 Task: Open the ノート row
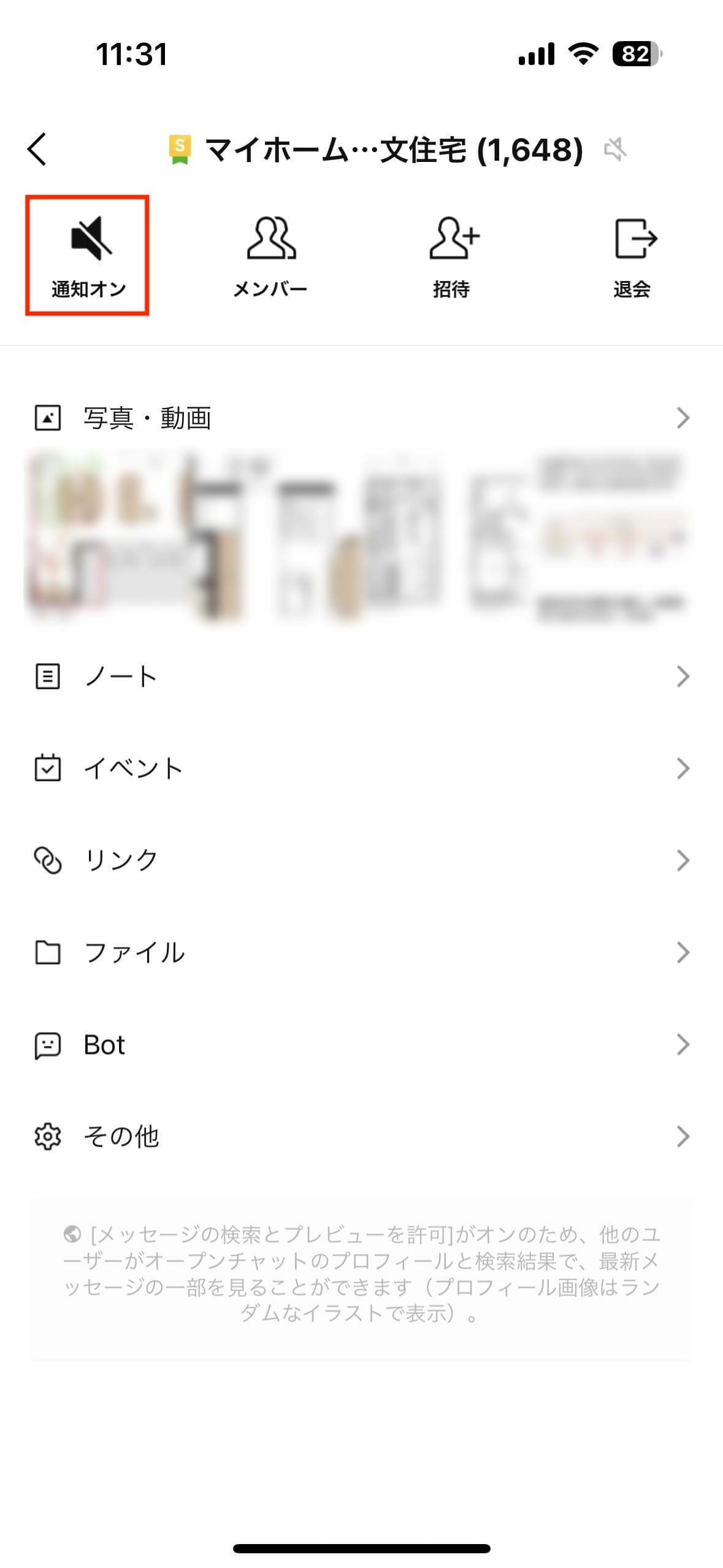361,677
